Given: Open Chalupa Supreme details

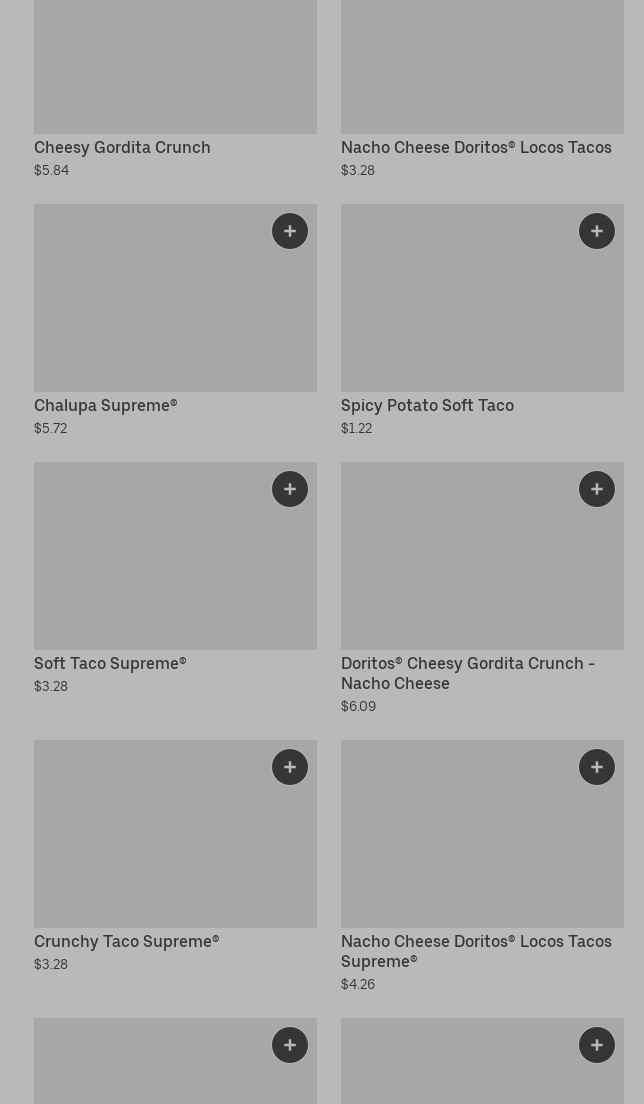Looking at the screenshot, I should (x=105, y=405).
